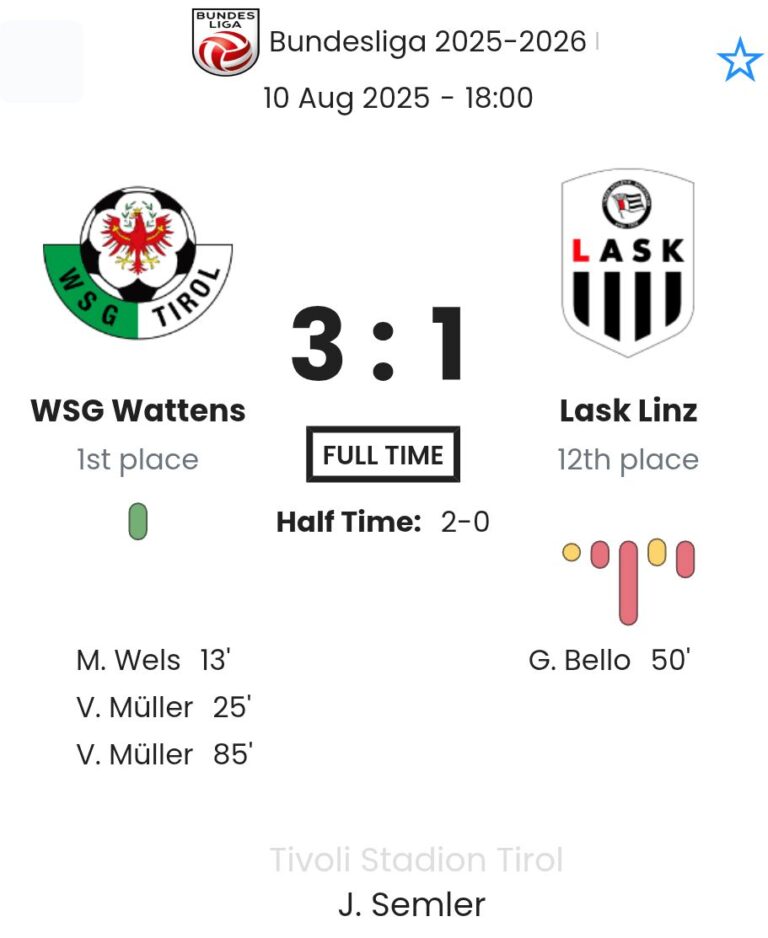Open the Lask Linz team page

628,410
